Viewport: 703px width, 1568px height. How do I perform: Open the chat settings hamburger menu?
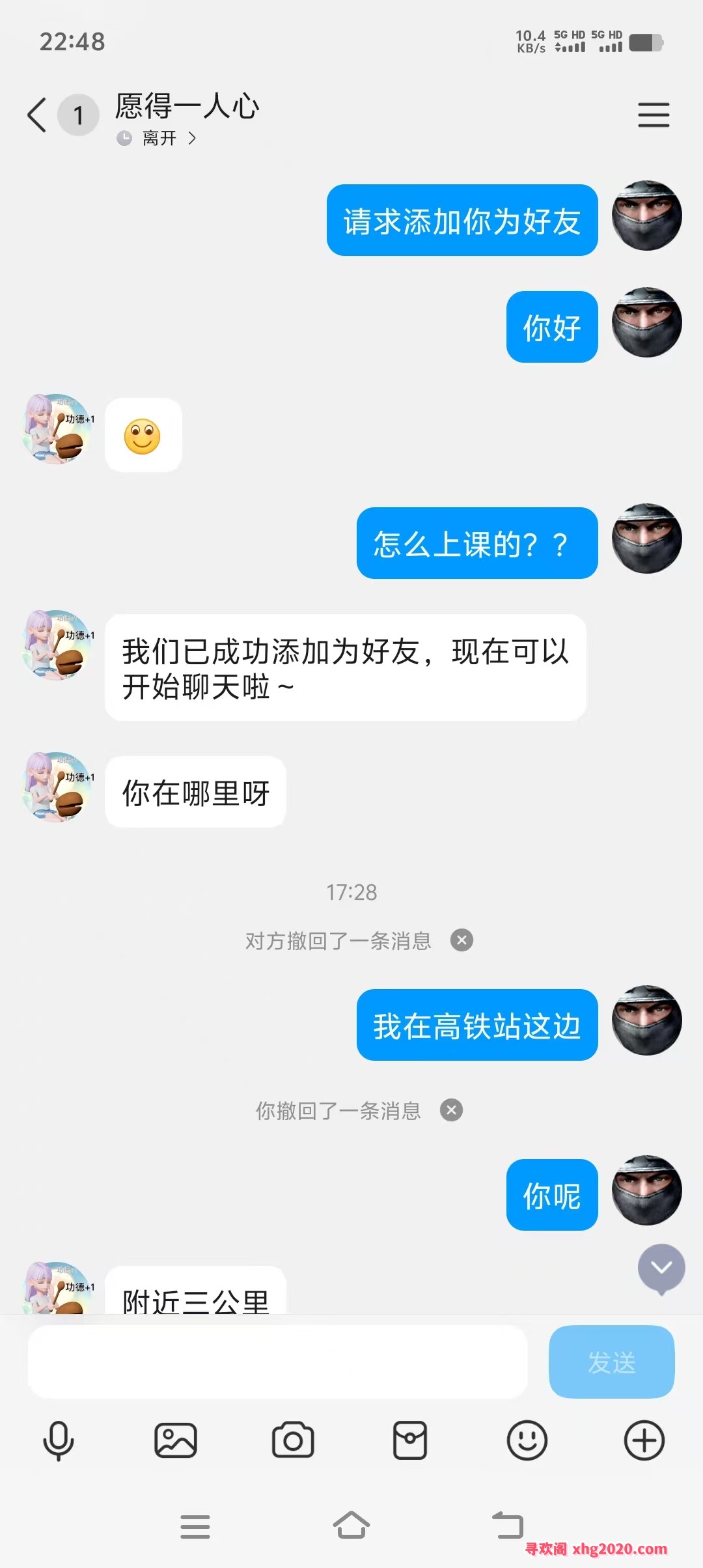click(x=653, y=115)
